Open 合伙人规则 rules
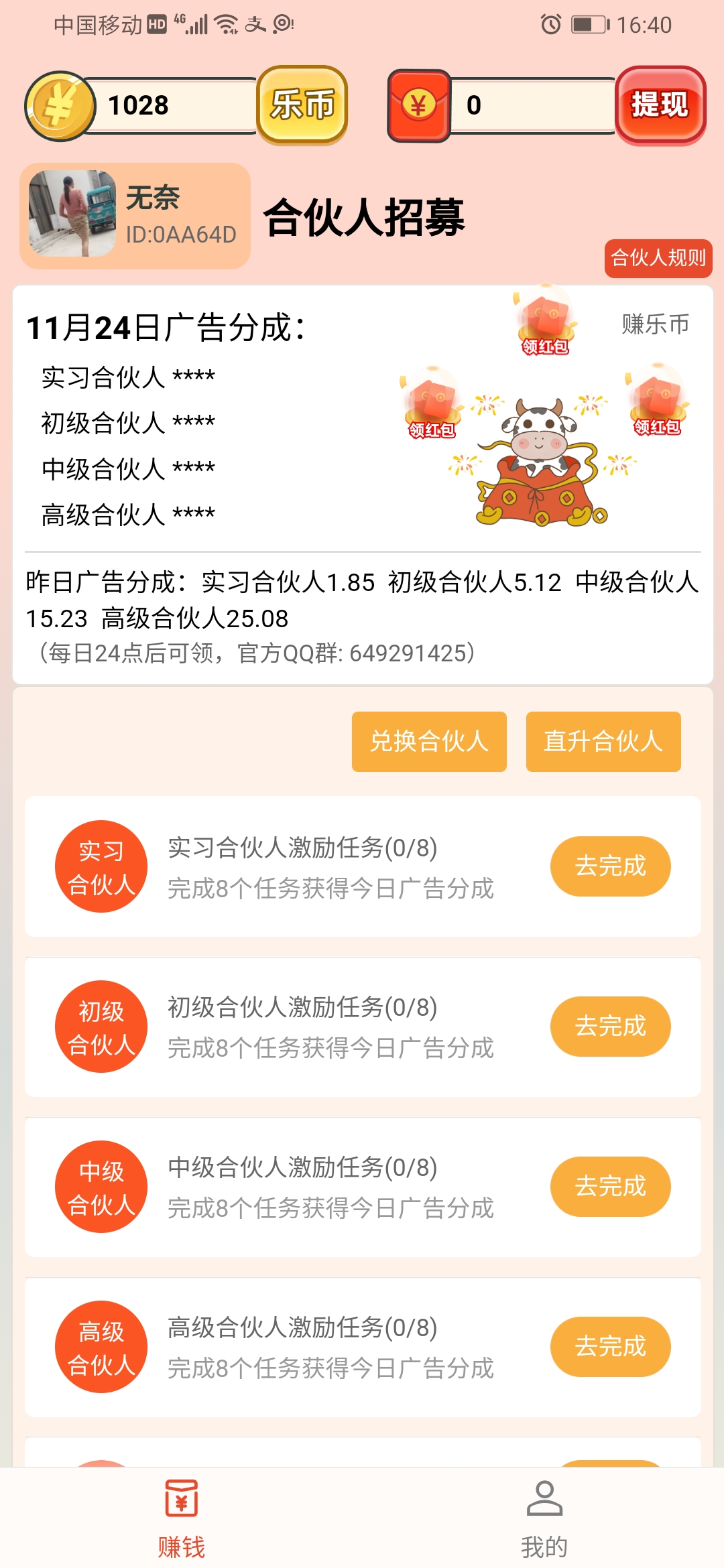 click(x=658, y=258)
